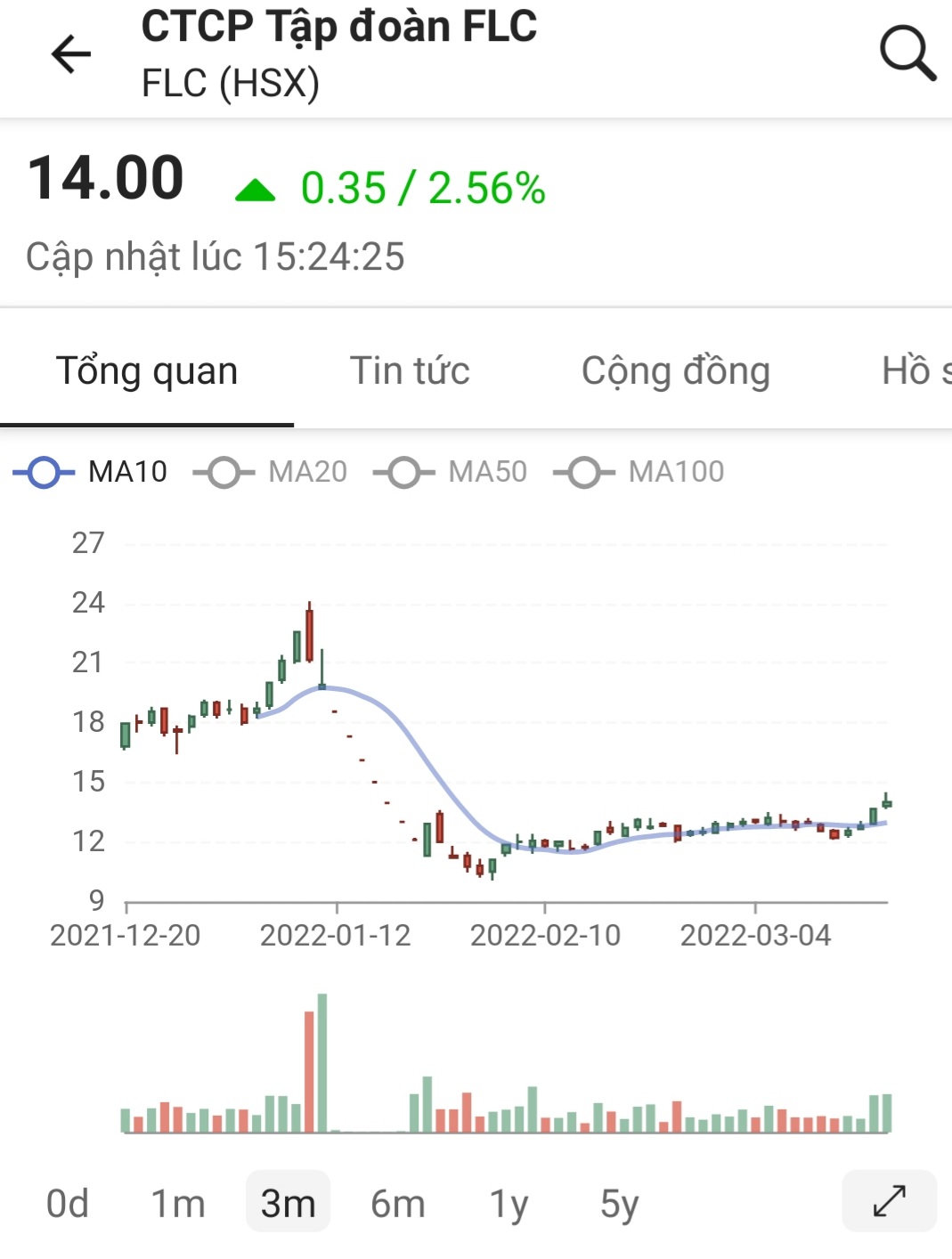This screenshot has height=1259, width=952.
Task: Expand the chart to fullscreen
Action: 889,1201
